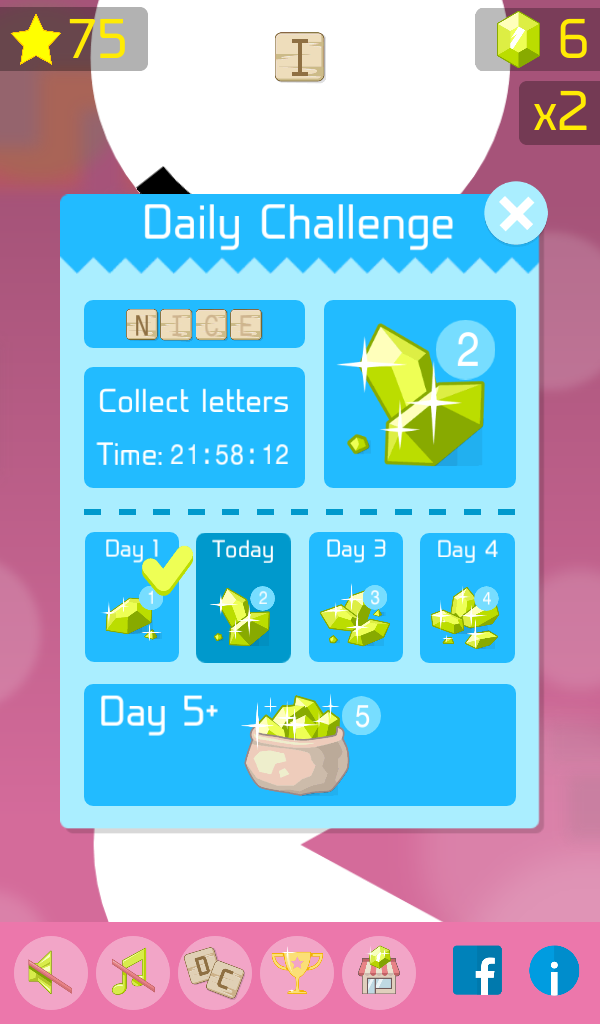Toggle the sound effects icon
The image size is (600, 1024).
[50, 972]
